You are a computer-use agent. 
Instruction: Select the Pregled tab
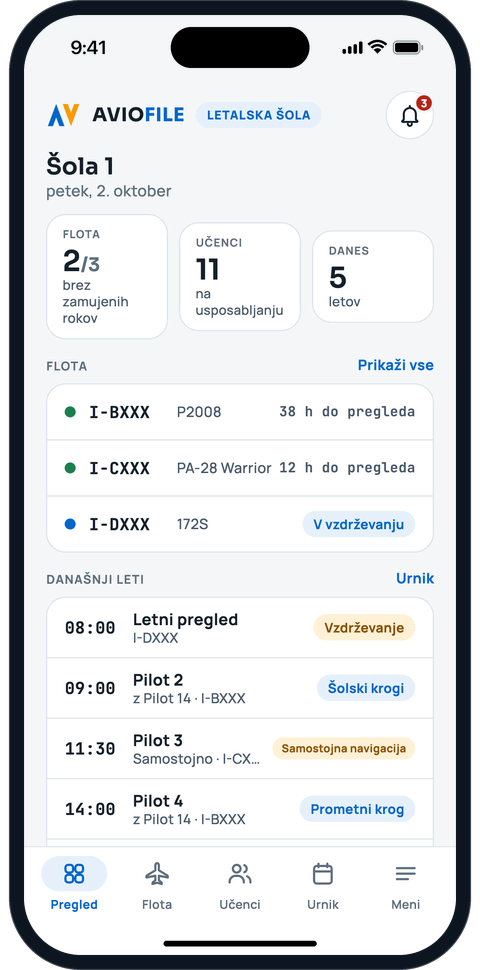74,885
